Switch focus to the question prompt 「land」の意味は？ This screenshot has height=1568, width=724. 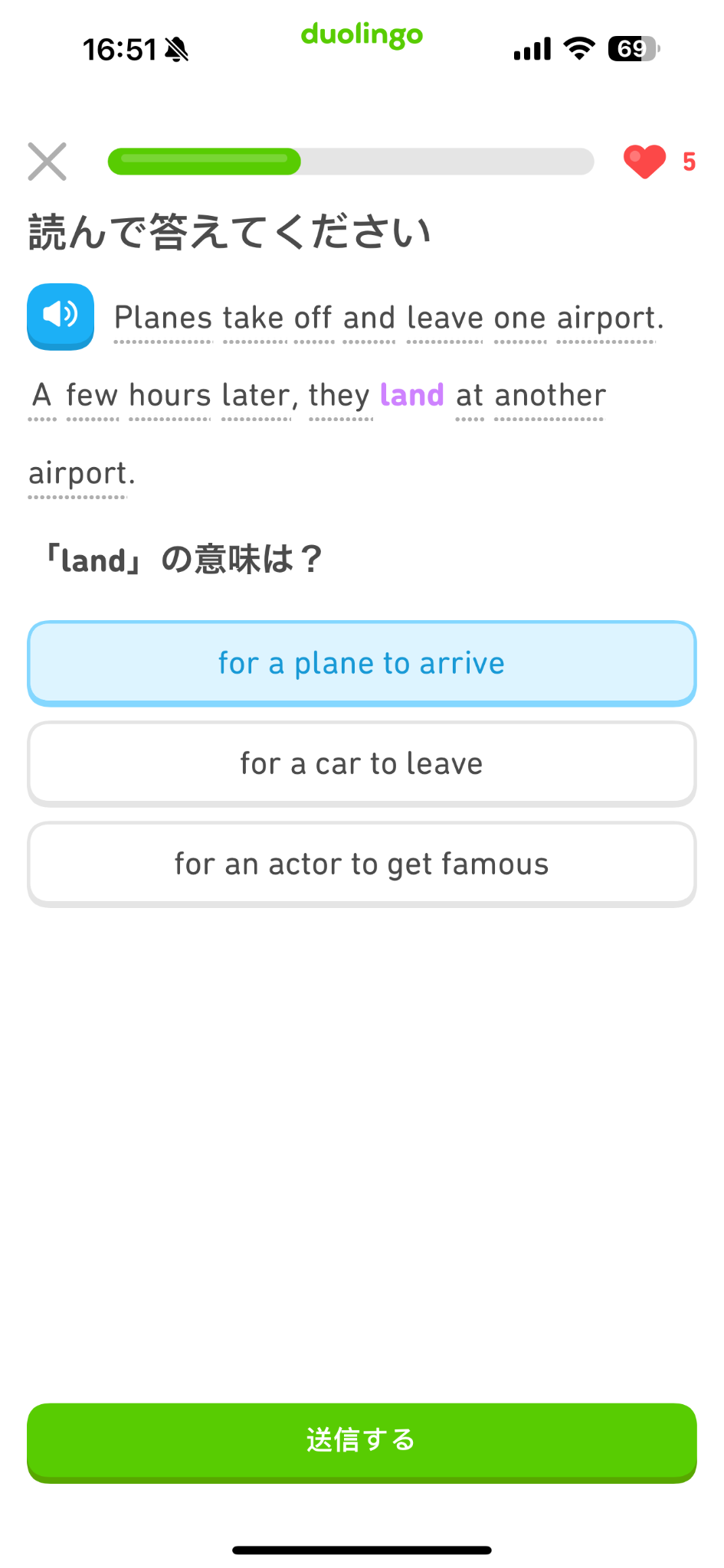pyautogui.click(x=184, y=559)
